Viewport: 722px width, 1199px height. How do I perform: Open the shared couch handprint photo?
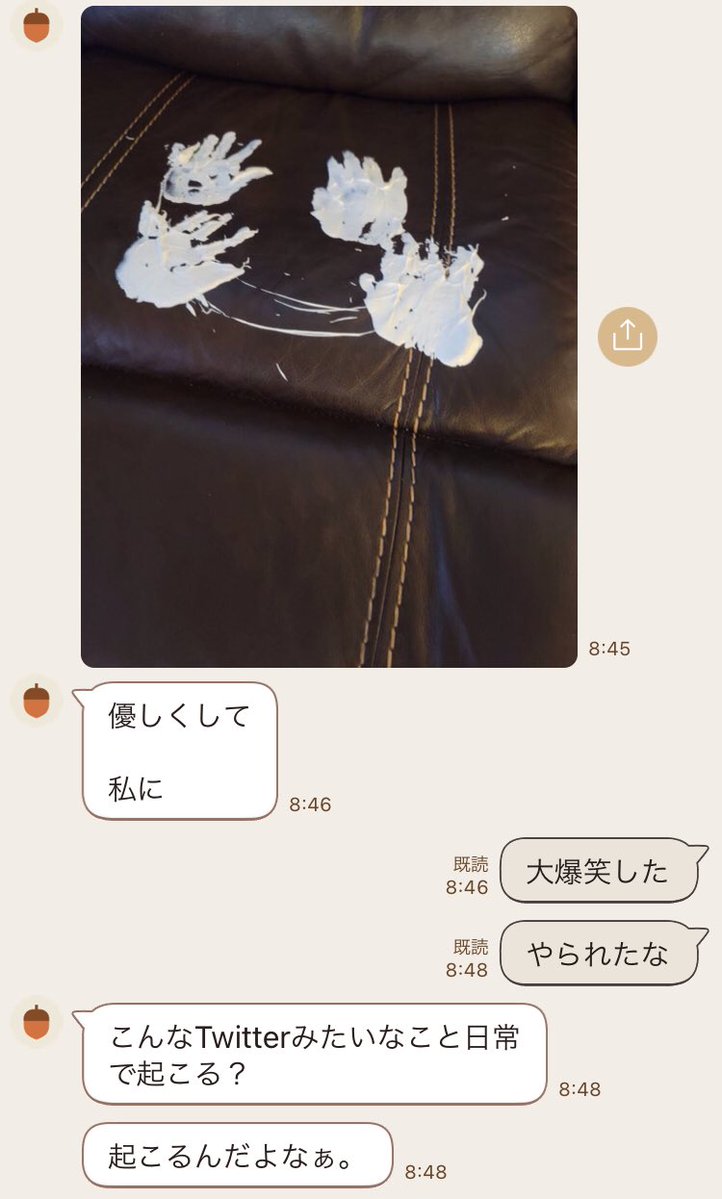pos(330,335)
